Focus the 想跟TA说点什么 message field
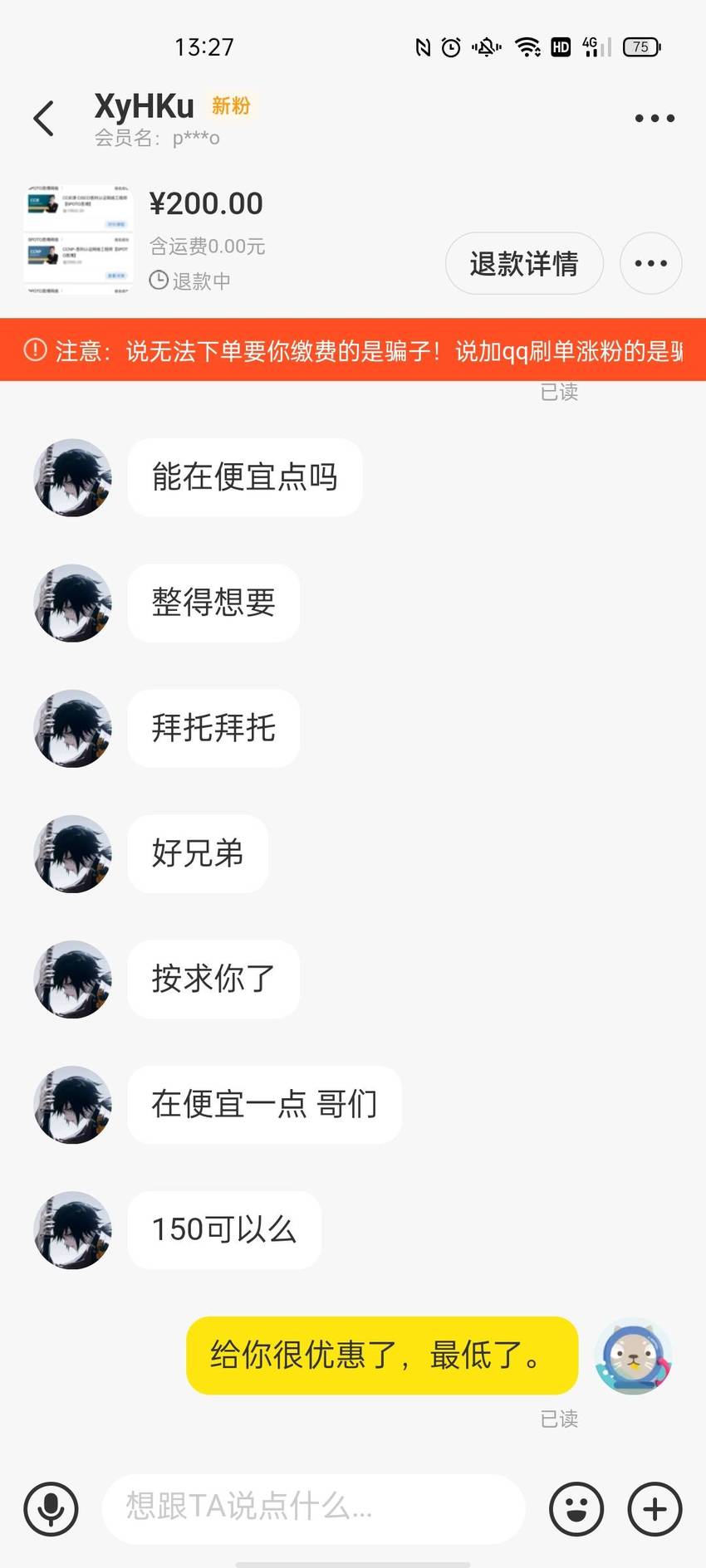The image size is (706, 1568). click(x=313, y=1508)
